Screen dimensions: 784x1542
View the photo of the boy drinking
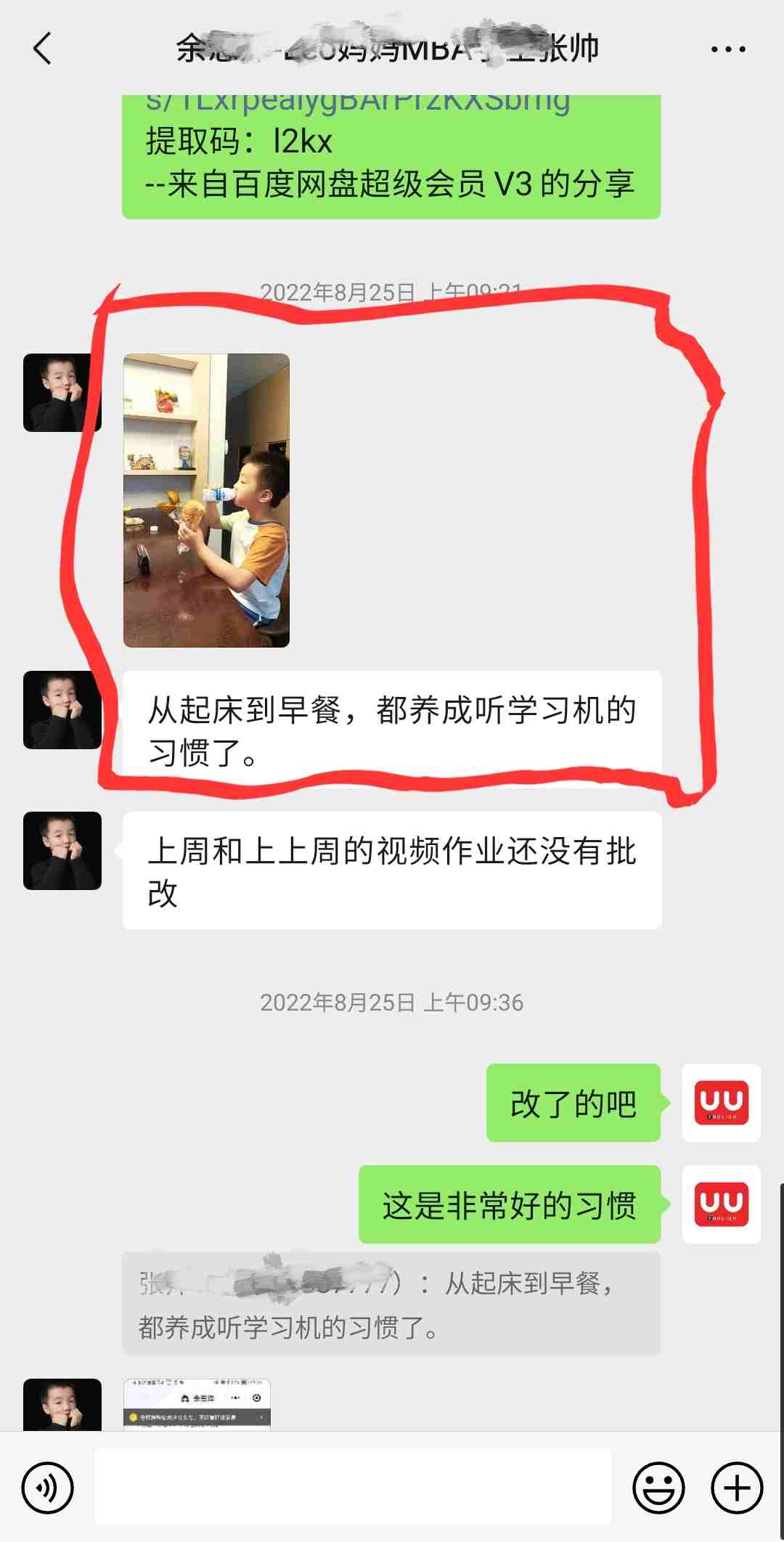click(x=206, y=500)
